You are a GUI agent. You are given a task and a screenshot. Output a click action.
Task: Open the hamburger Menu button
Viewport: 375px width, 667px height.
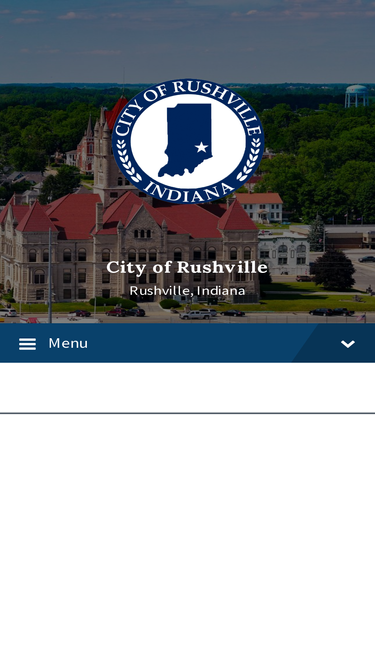coord(53,343)
